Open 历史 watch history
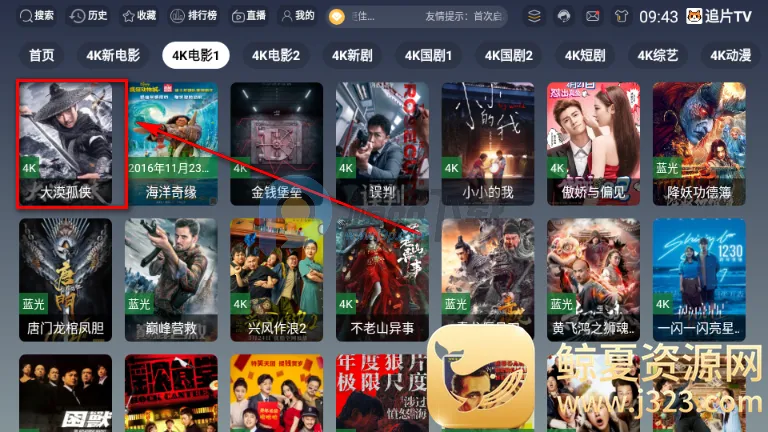Screen dimensions: 768x432 [x=89, y=16]
